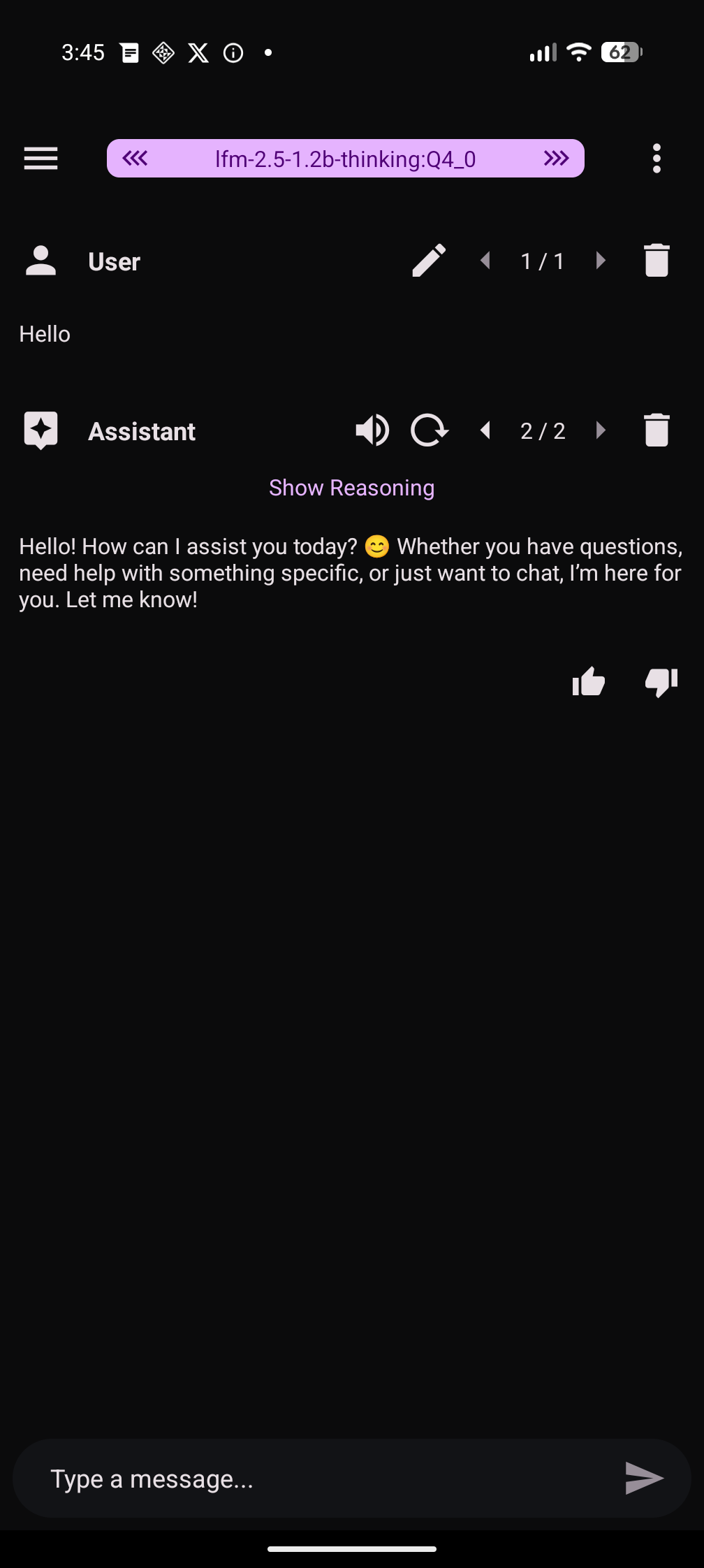
Task: Go to next Assistant response version
Action: [x=601, y=430]
